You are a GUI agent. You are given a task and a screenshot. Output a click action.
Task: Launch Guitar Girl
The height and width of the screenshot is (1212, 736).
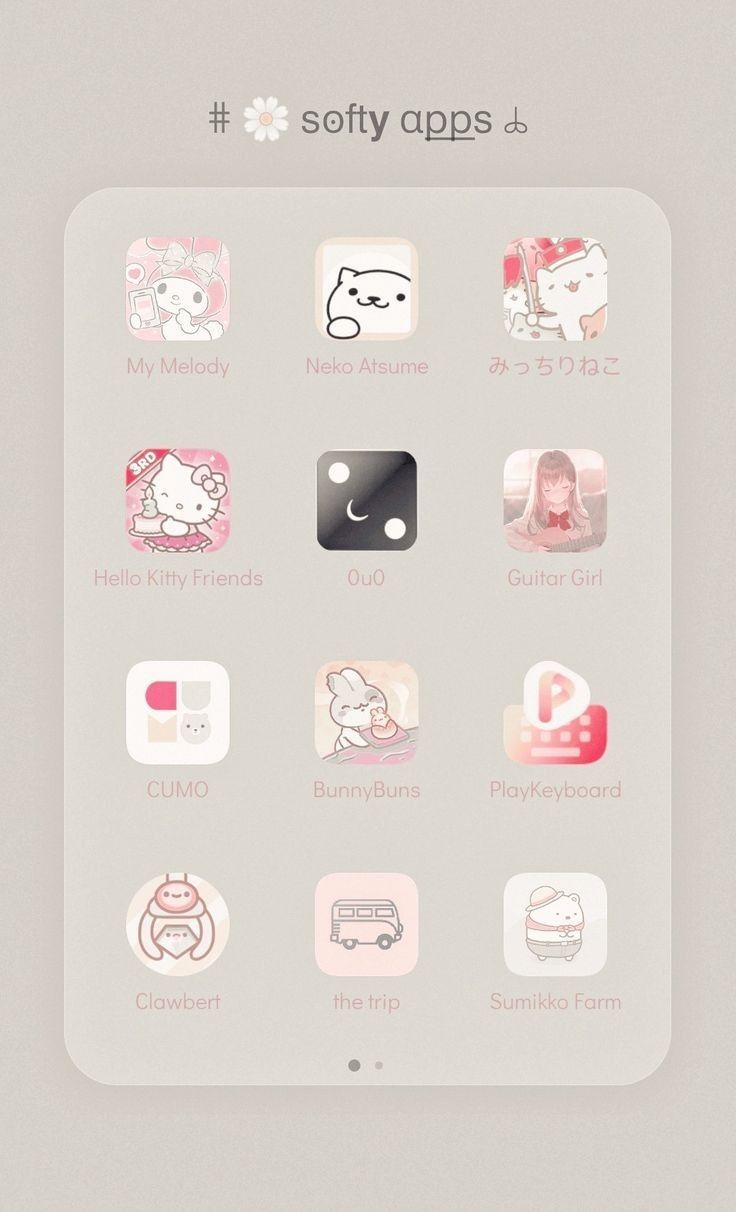click(x=555, y=500)
